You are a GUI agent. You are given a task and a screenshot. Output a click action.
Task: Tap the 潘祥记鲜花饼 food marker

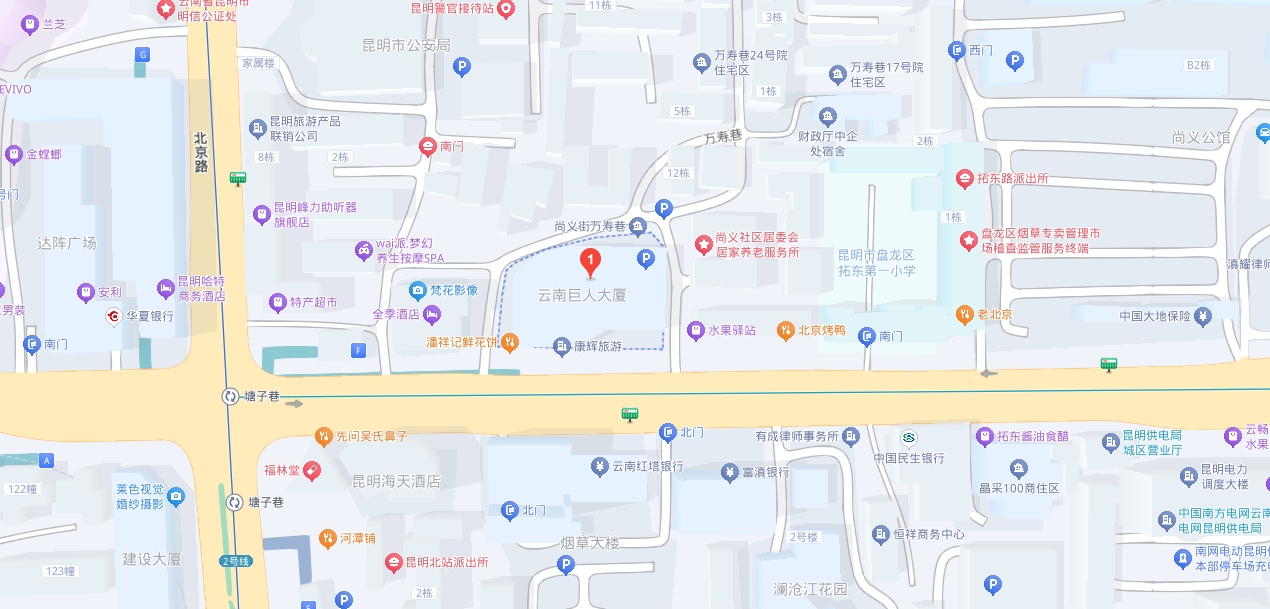pyautogui.click(x=510, y=342)
